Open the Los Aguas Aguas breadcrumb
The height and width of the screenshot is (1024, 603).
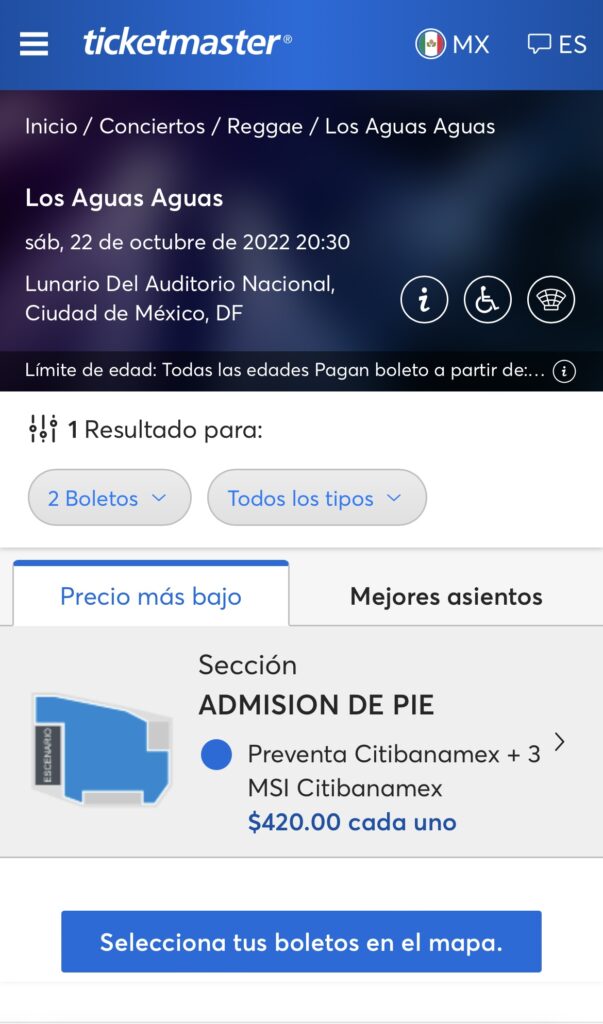(x=410, y=127)
